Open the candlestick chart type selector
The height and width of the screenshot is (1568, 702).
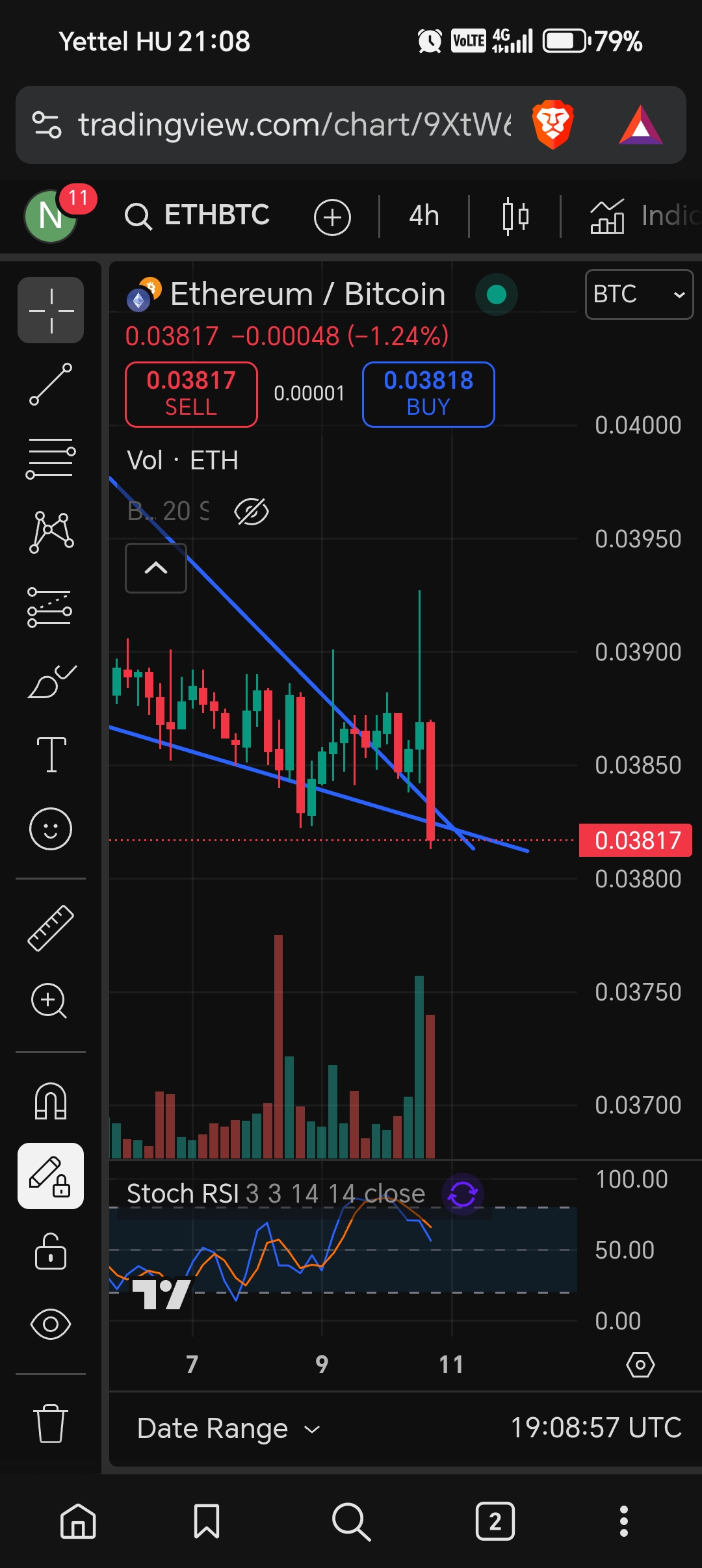coord(515,216)
